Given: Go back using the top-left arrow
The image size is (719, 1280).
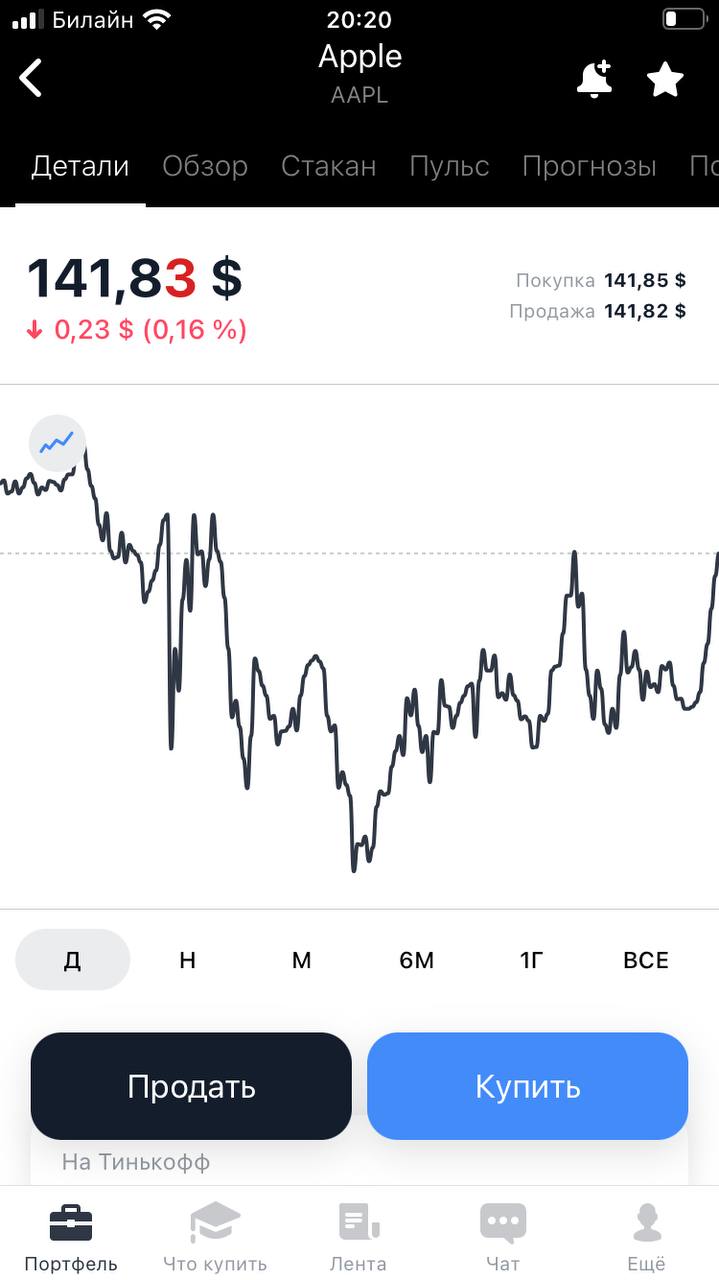Looking at the screenshot, I should coord(31,78).
